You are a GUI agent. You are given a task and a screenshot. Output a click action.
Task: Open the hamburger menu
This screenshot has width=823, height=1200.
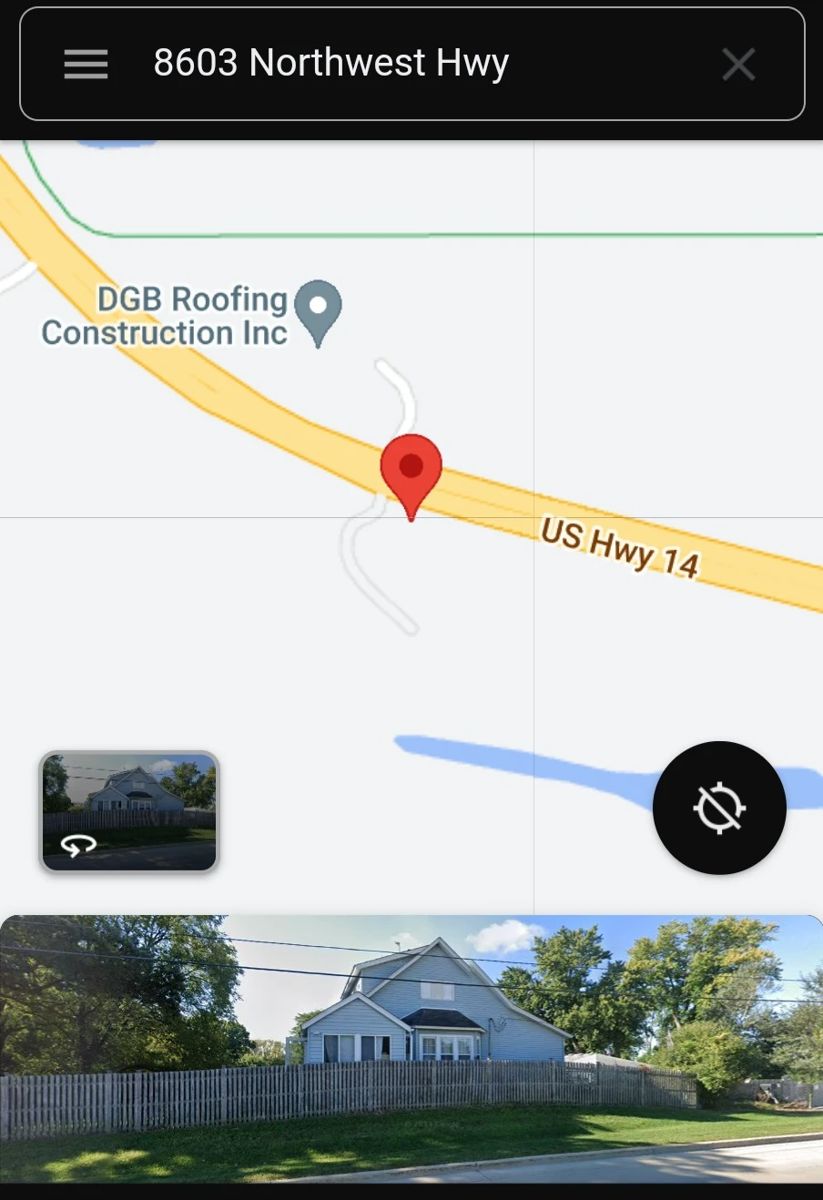coord(86,65)
